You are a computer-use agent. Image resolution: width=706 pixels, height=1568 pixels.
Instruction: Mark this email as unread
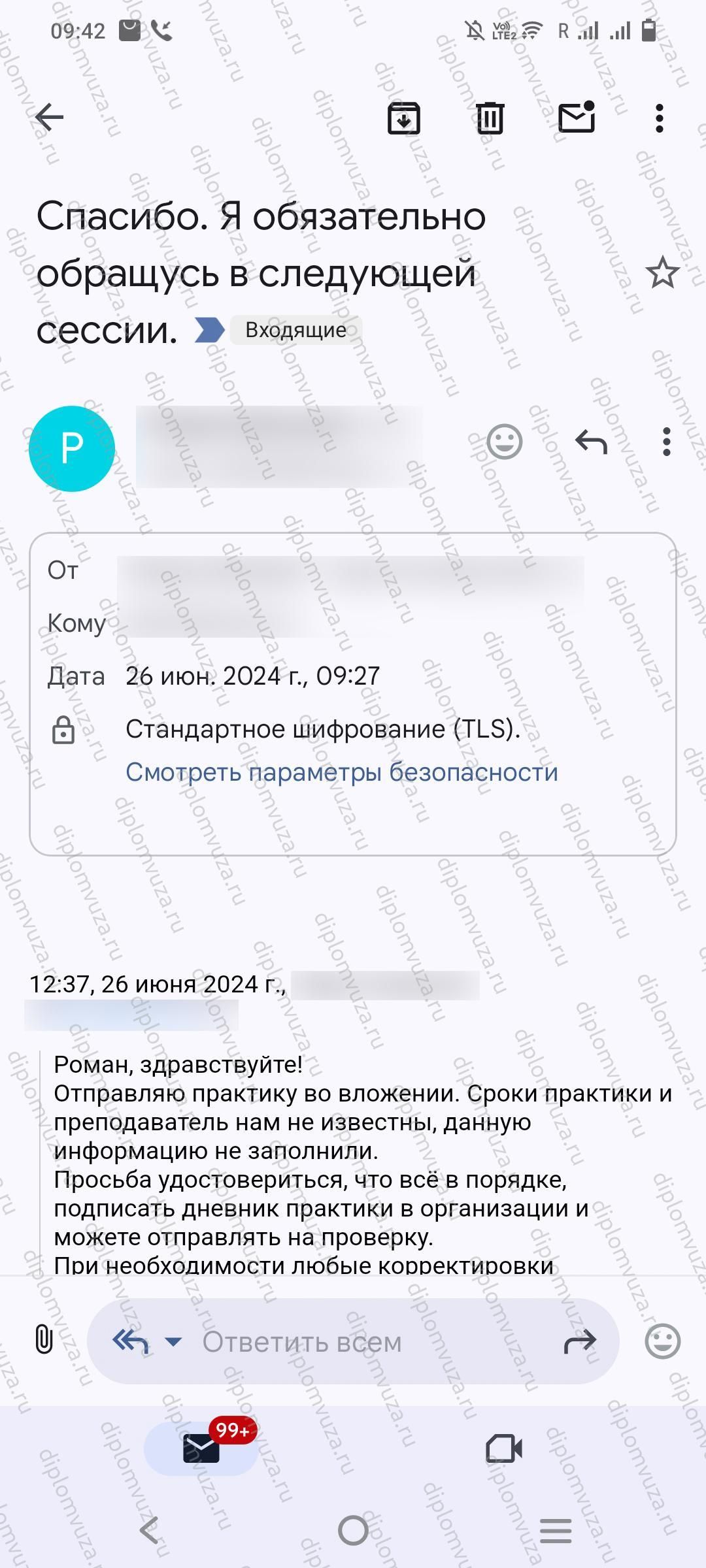(577, 117)
